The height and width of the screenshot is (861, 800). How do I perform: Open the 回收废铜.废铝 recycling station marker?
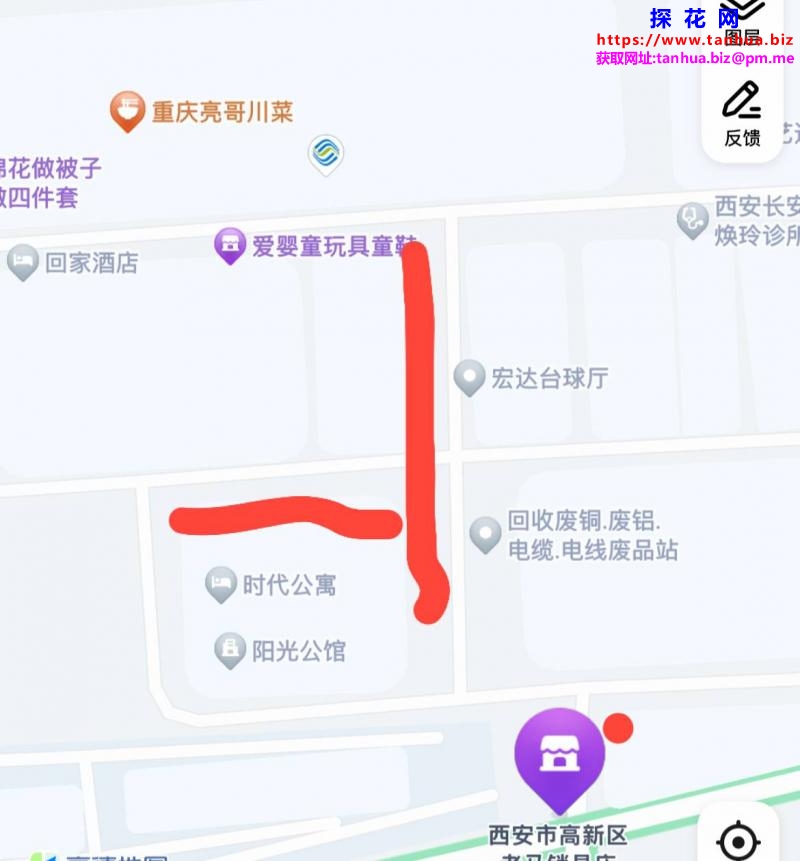[x=486, y=534]
